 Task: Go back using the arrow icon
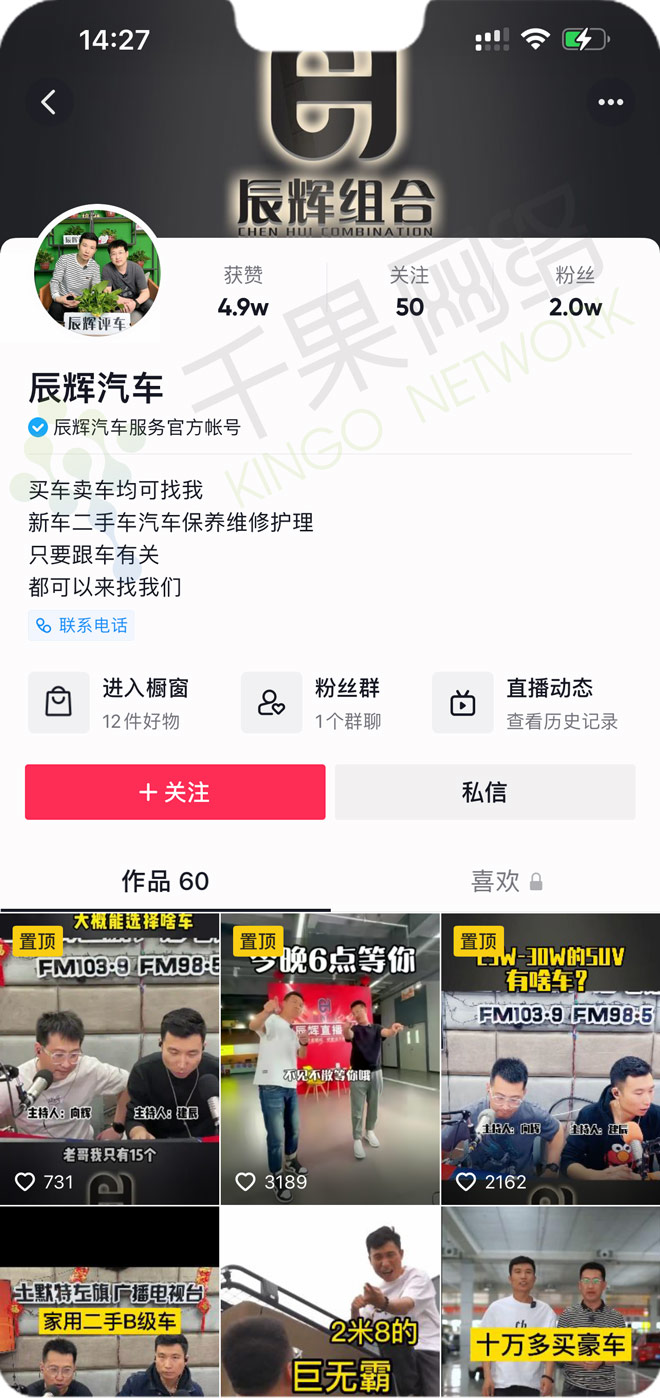(48, 102)
